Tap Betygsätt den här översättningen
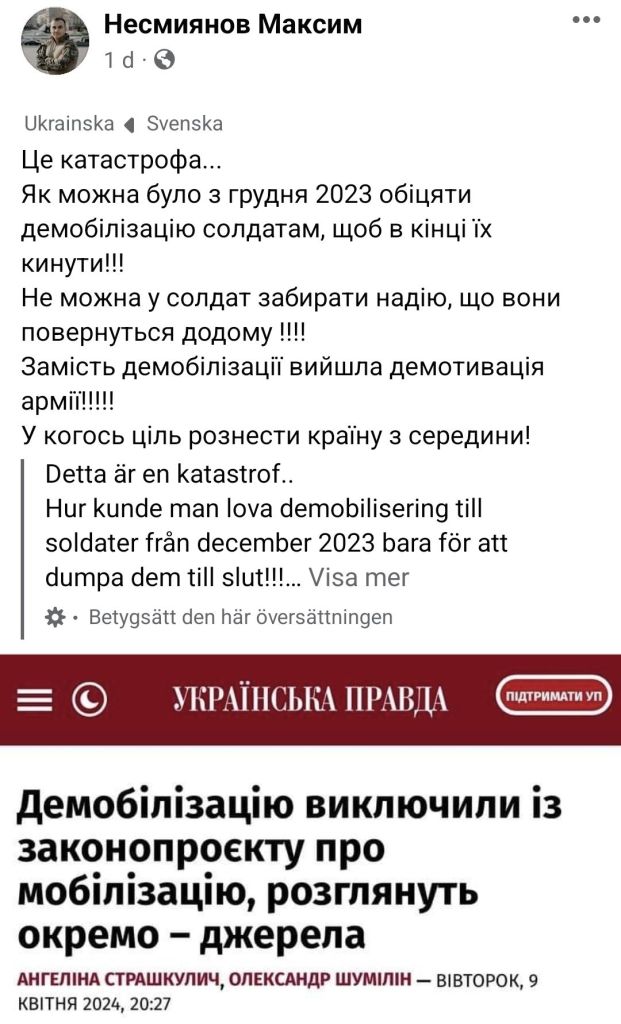 tap(240, 616)
